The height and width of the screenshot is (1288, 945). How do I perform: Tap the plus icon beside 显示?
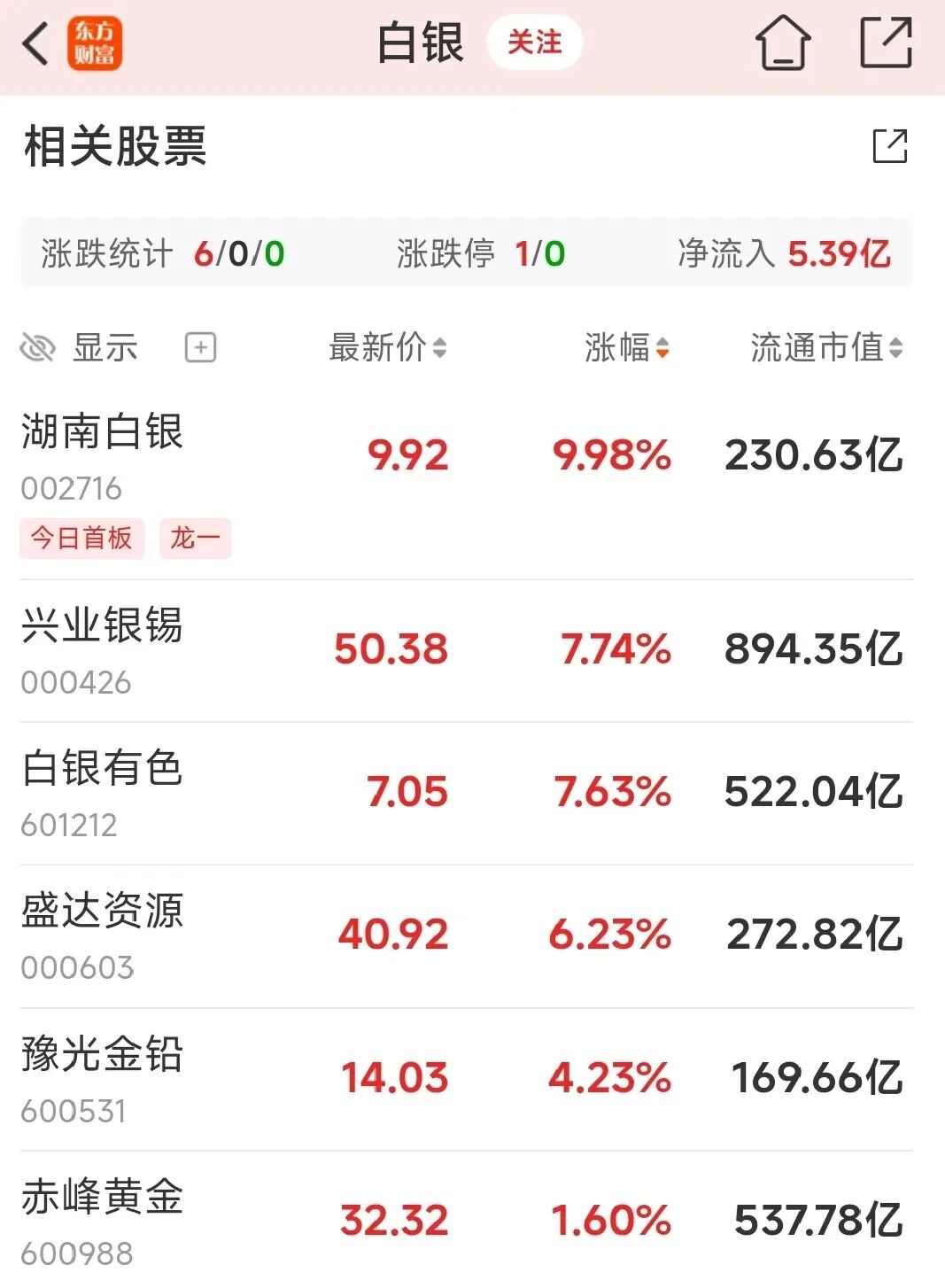coord(200,348)
